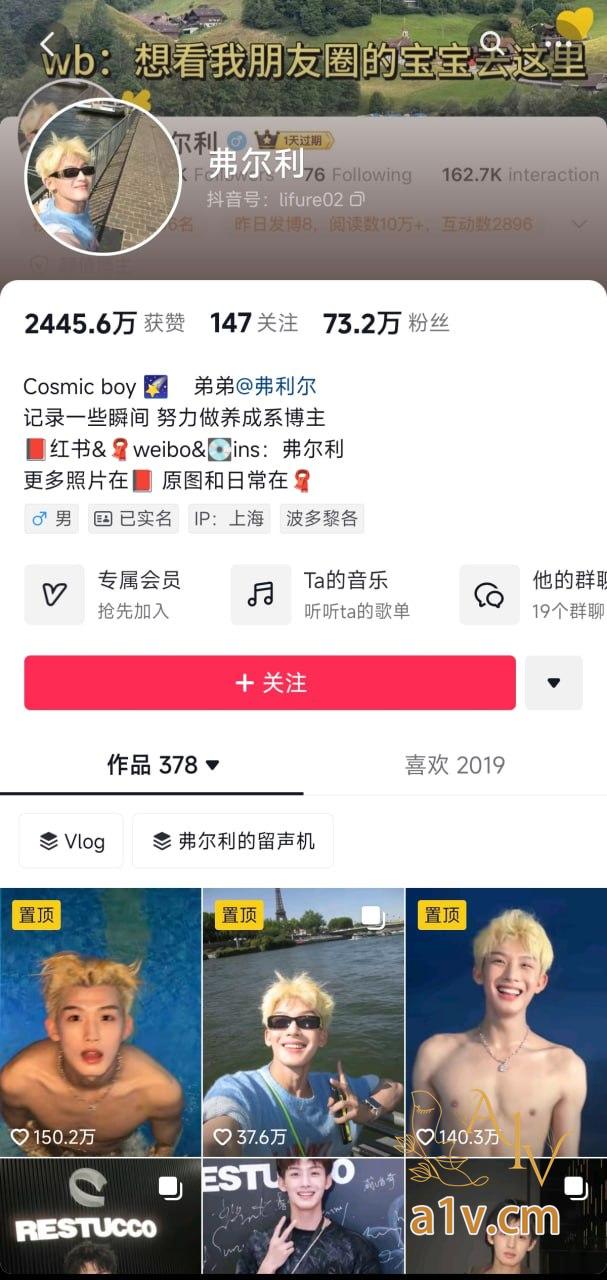
Task: Open the profile avatar photo
Action: 101,177
